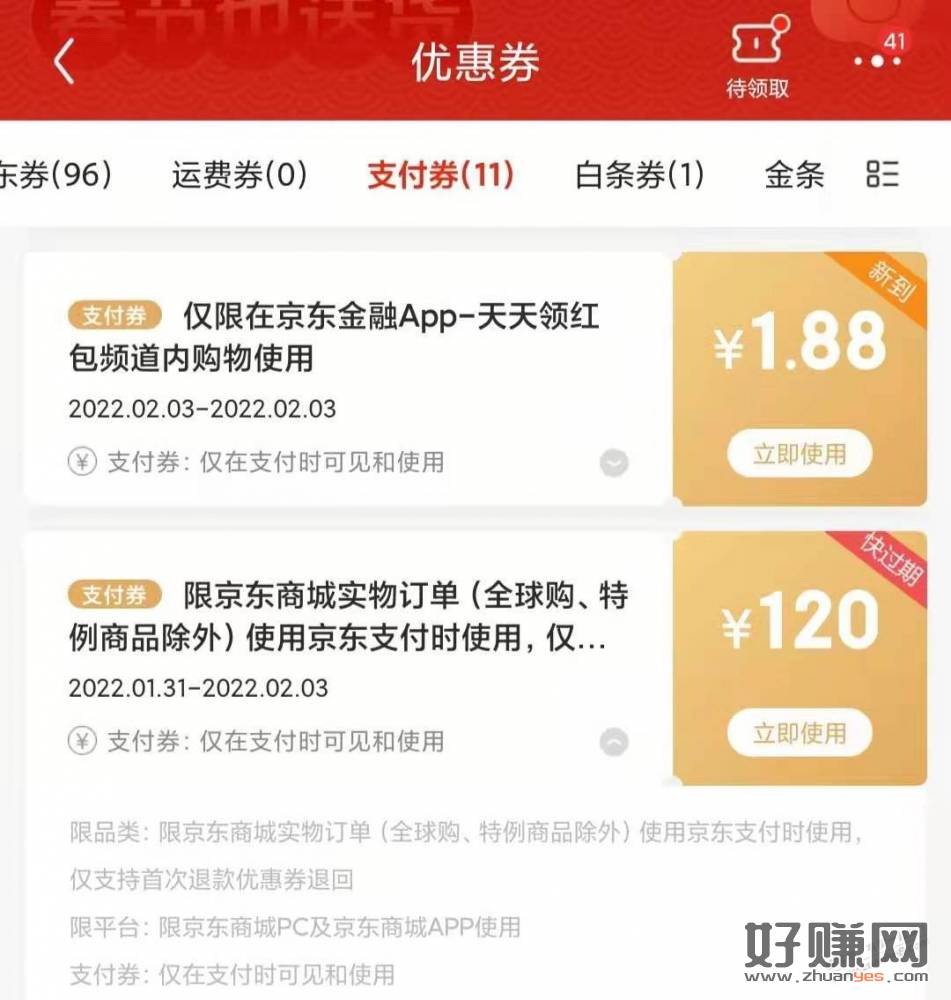Switch to the 运费券(0) tab
Image resolution: width=951 pixels, height=1000 pixels.
pos(239,176)
